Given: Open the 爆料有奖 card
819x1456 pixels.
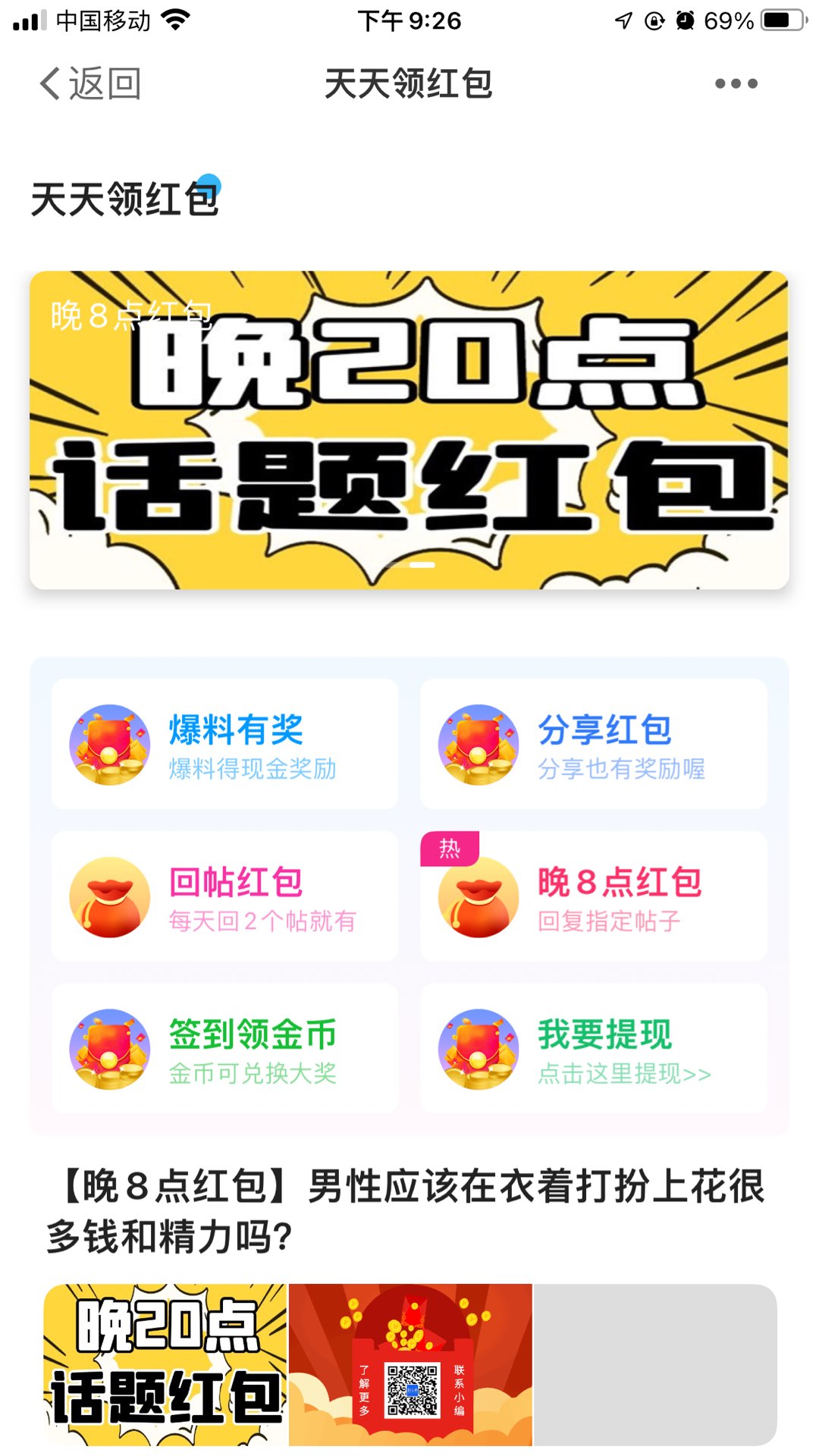Looking at the screenshot, I should coord(224,744).
